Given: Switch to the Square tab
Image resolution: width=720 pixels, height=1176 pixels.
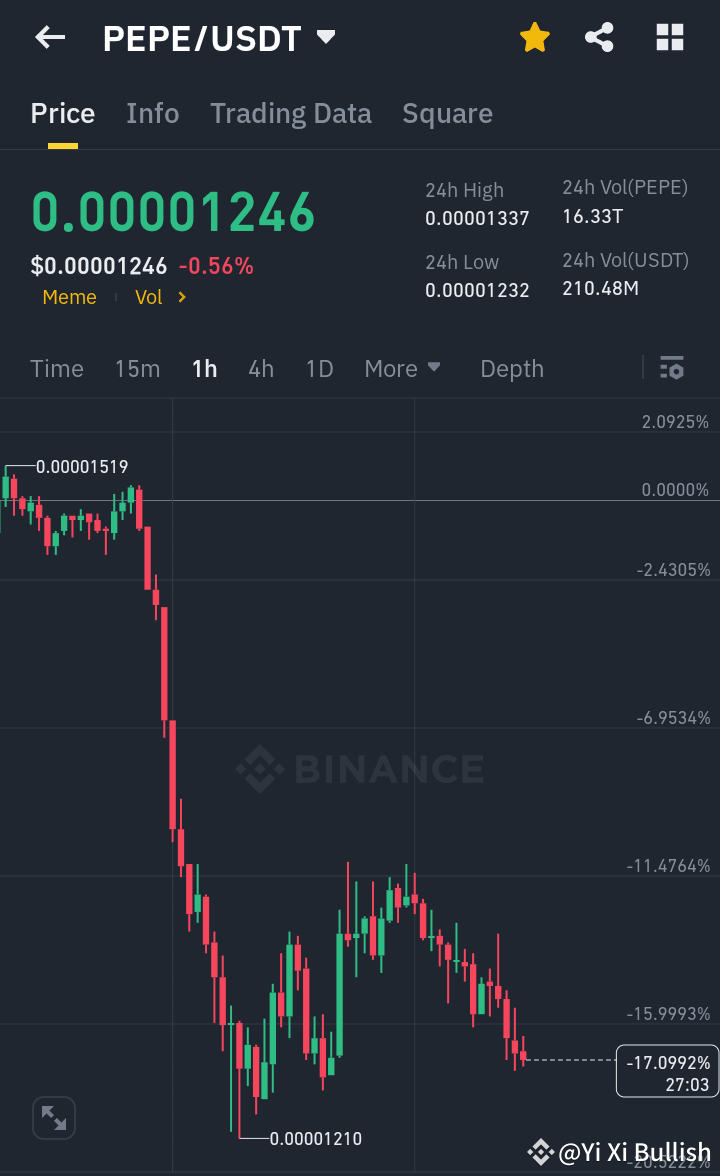Looking at the screenshot, I should pos(447,113).
